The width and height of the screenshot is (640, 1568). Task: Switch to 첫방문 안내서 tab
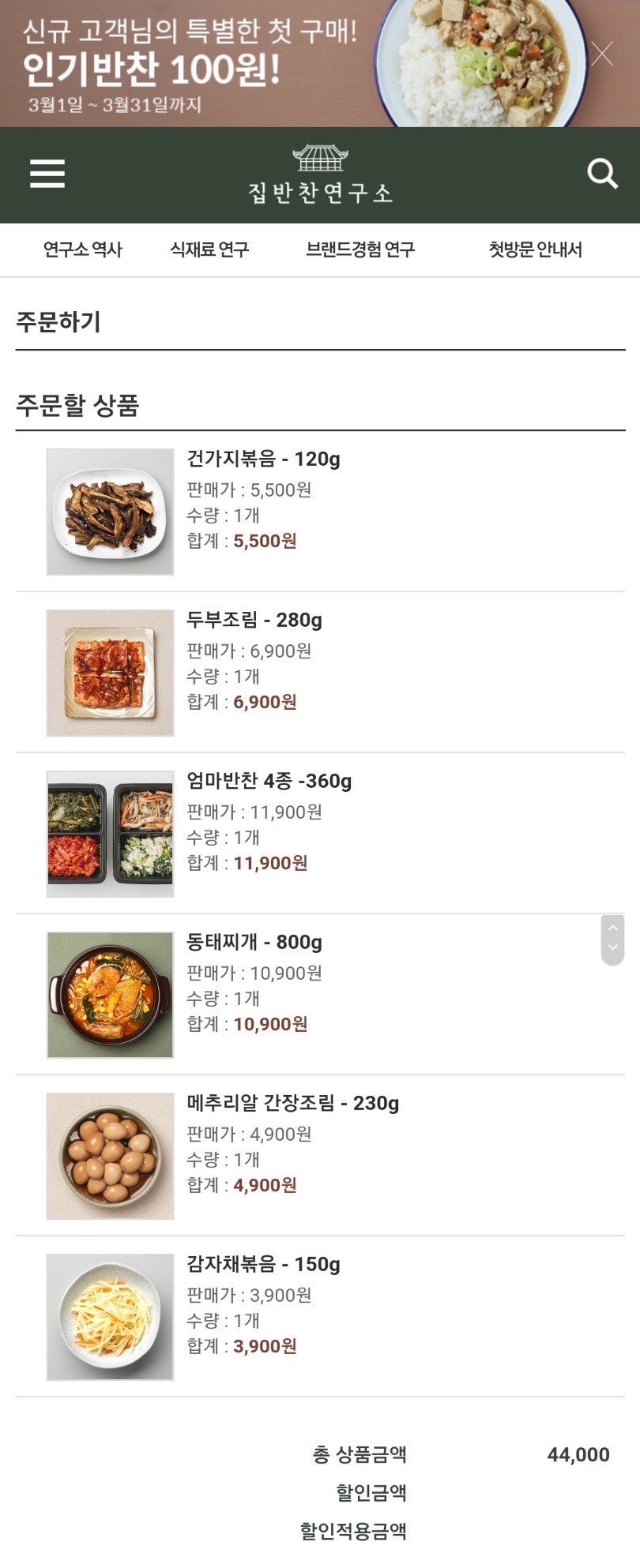click(x=535, y=250)
